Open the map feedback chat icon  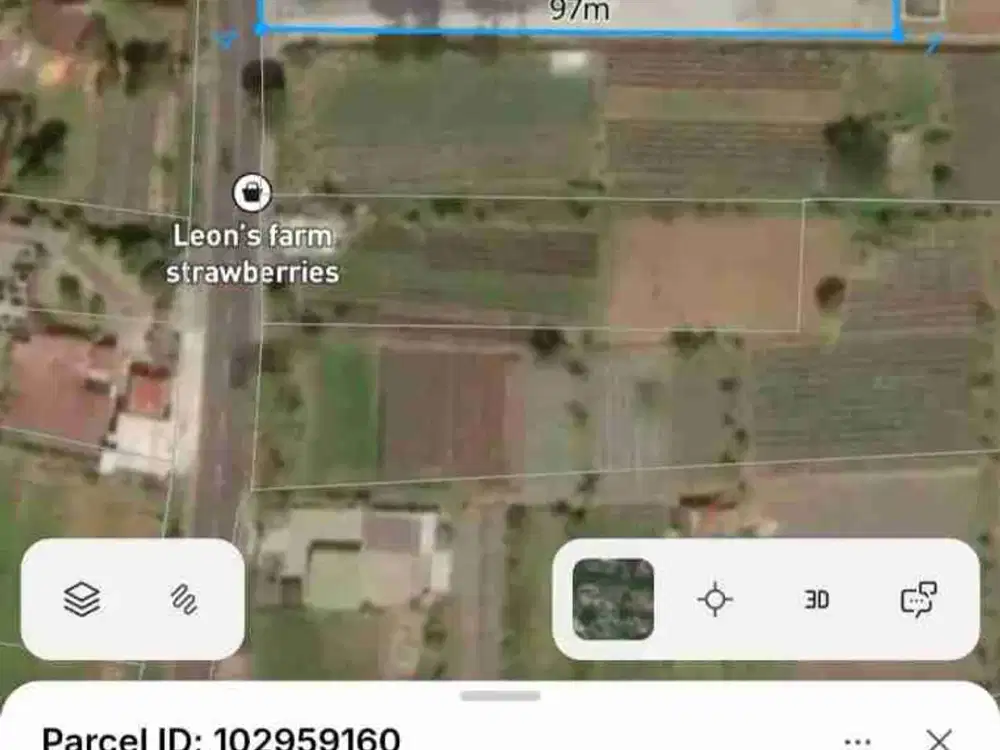tap(918, 600)
